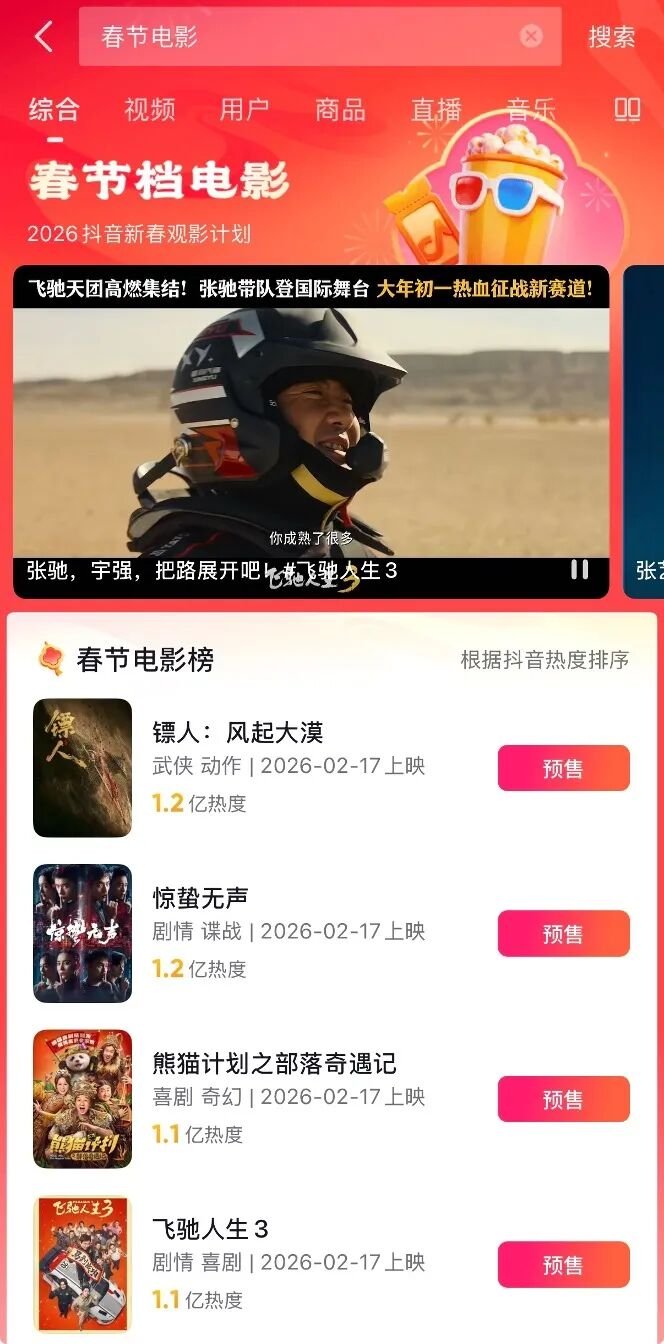Image resolution: width=664 pixels, height=1344 pixels.
Task: Go back using the top arrow
Action: pyautogui.click(x=43, y=37)
